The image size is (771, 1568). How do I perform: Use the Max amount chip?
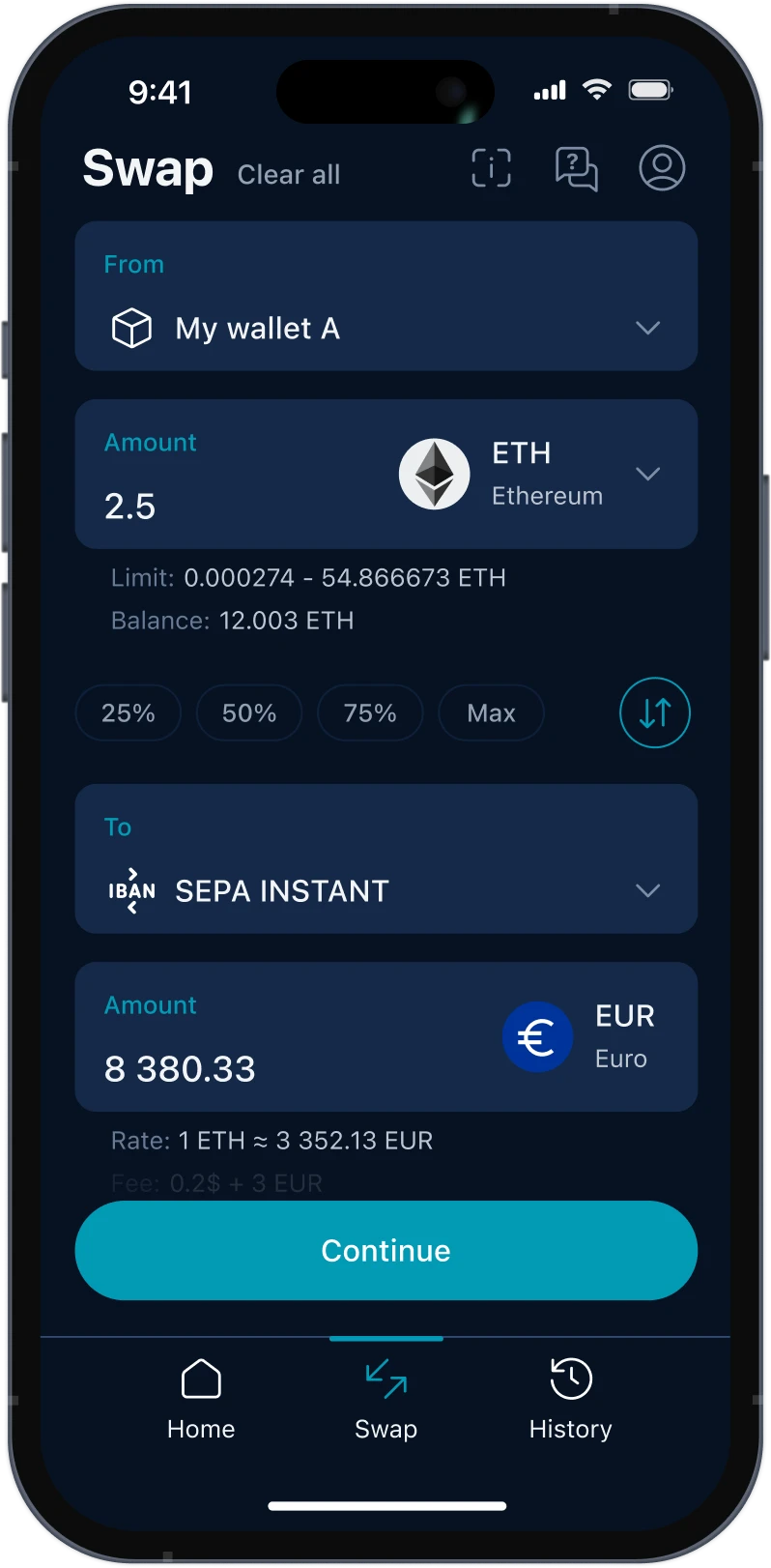[491, 713]
